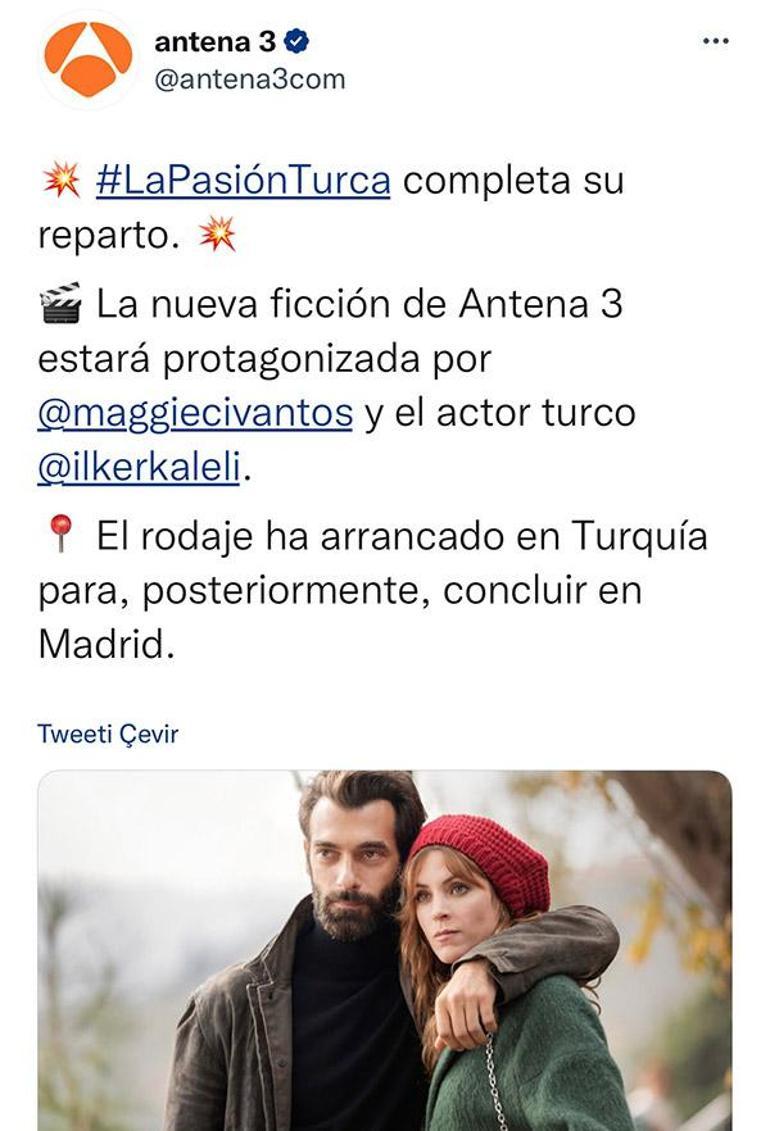770x1131 pixels.
Task: Visit the @maggiecivantos profile mention
Action: pyautogui.click(x=195, y=413)
